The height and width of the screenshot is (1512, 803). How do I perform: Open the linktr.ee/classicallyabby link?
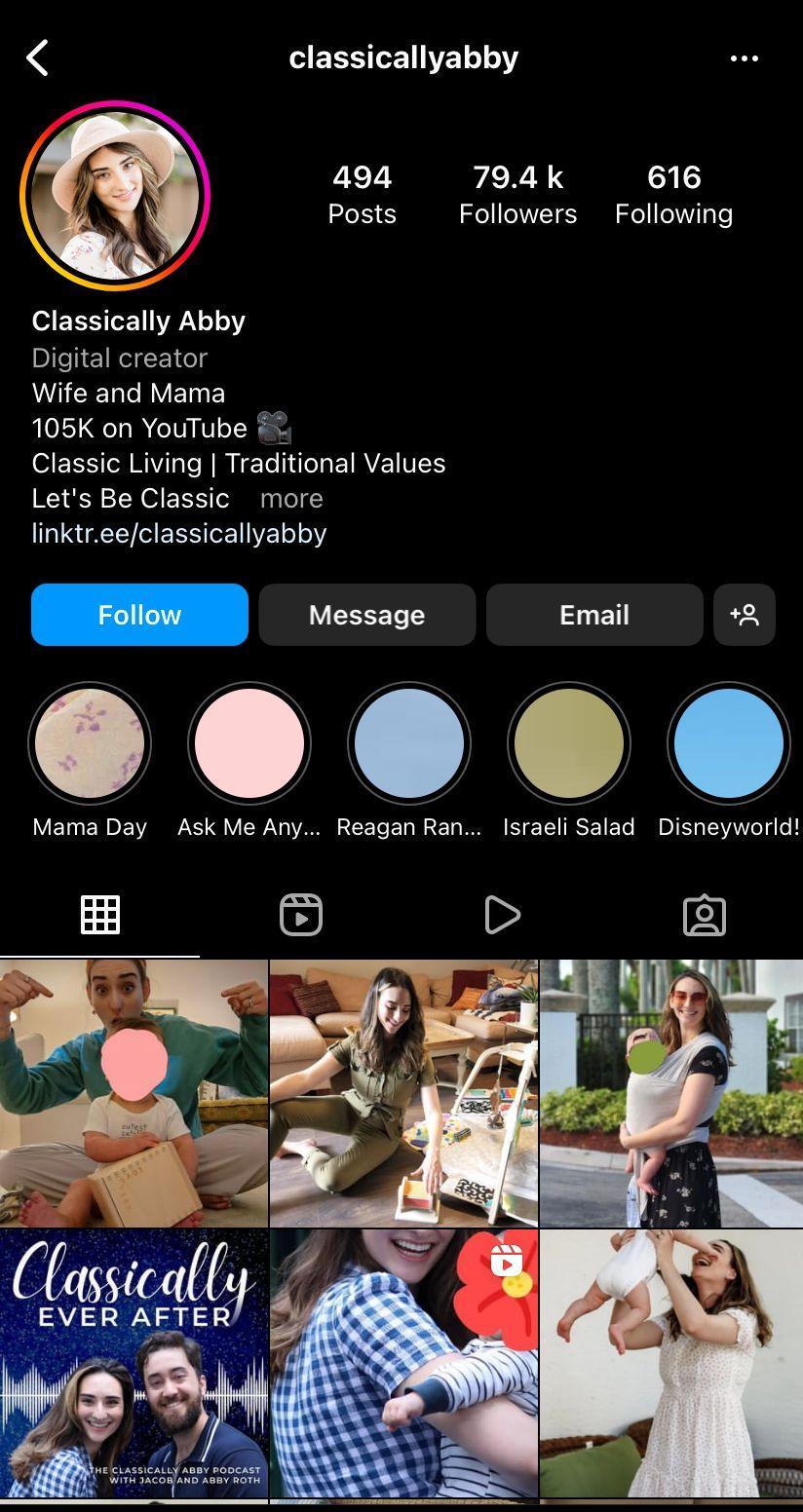click(x=179, y=534)
